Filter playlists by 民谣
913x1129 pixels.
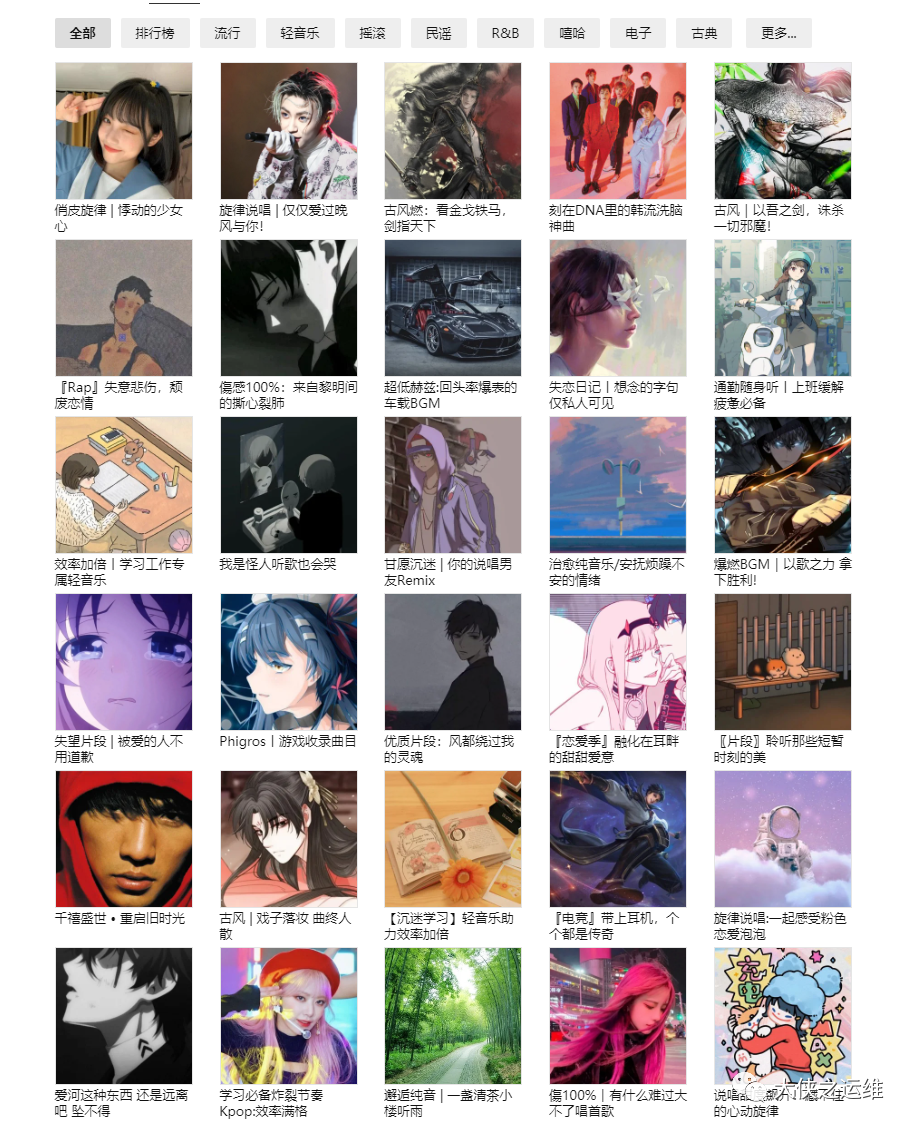tap(438, 33)
